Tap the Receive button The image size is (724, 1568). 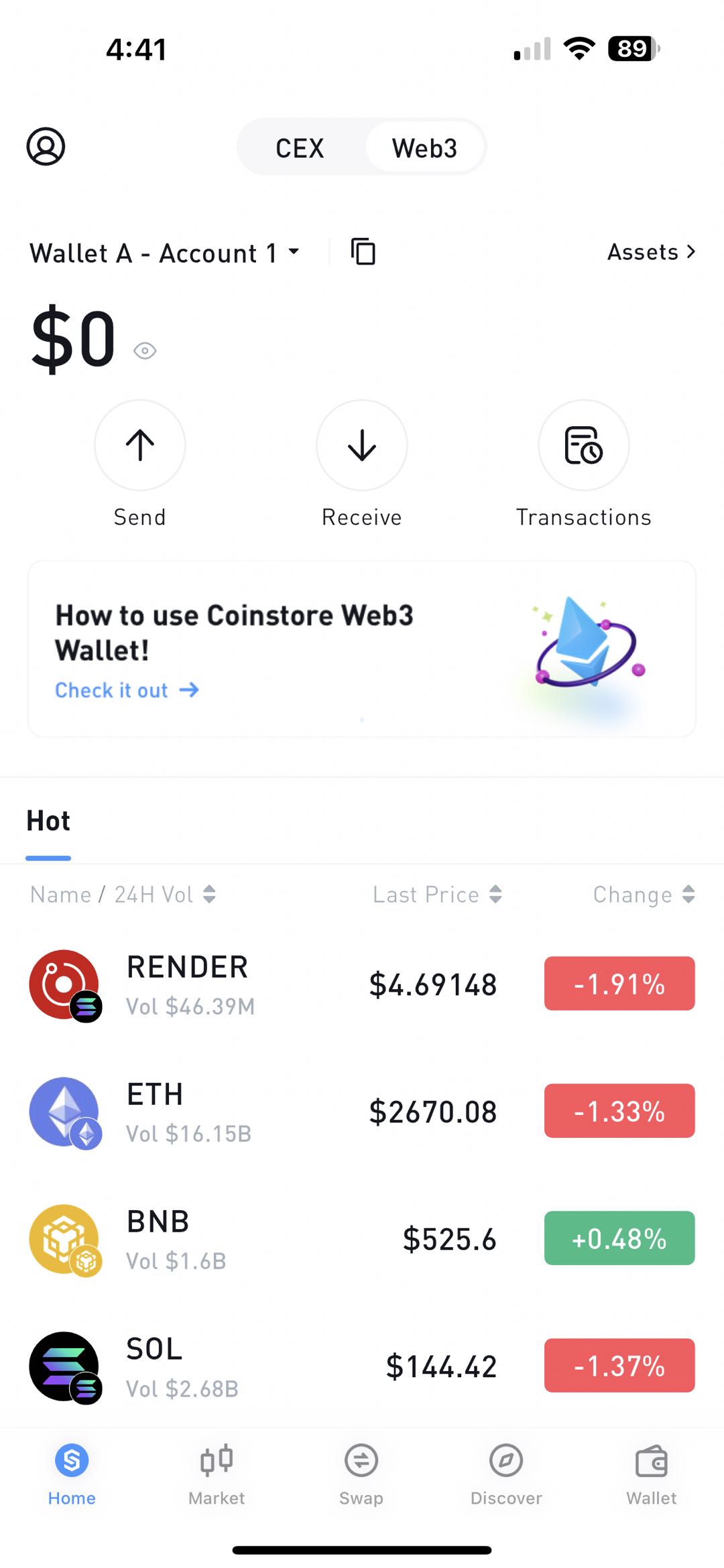[x=362, y=446]
